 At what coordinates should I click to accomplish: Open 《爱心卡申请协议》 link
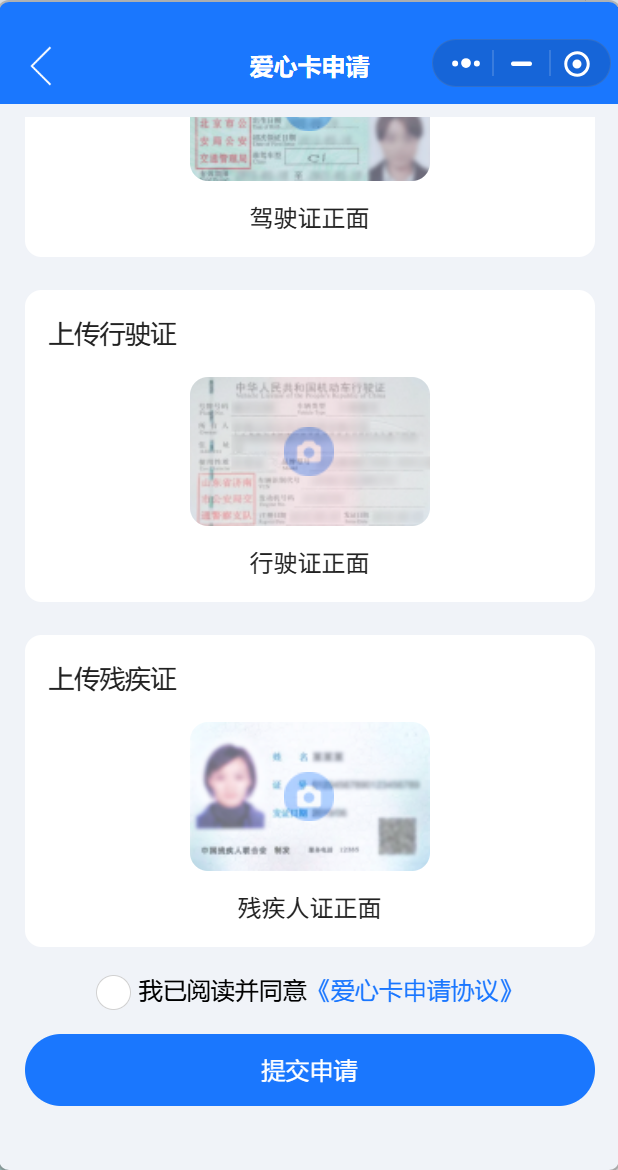417,992
